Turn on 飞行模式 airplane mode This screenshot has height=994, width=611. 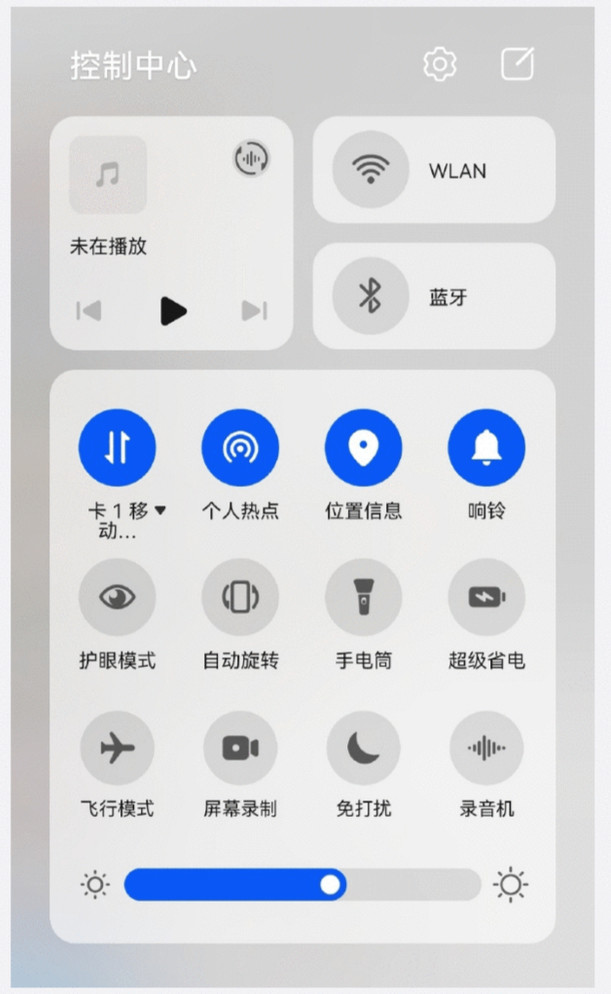(117, 748)
